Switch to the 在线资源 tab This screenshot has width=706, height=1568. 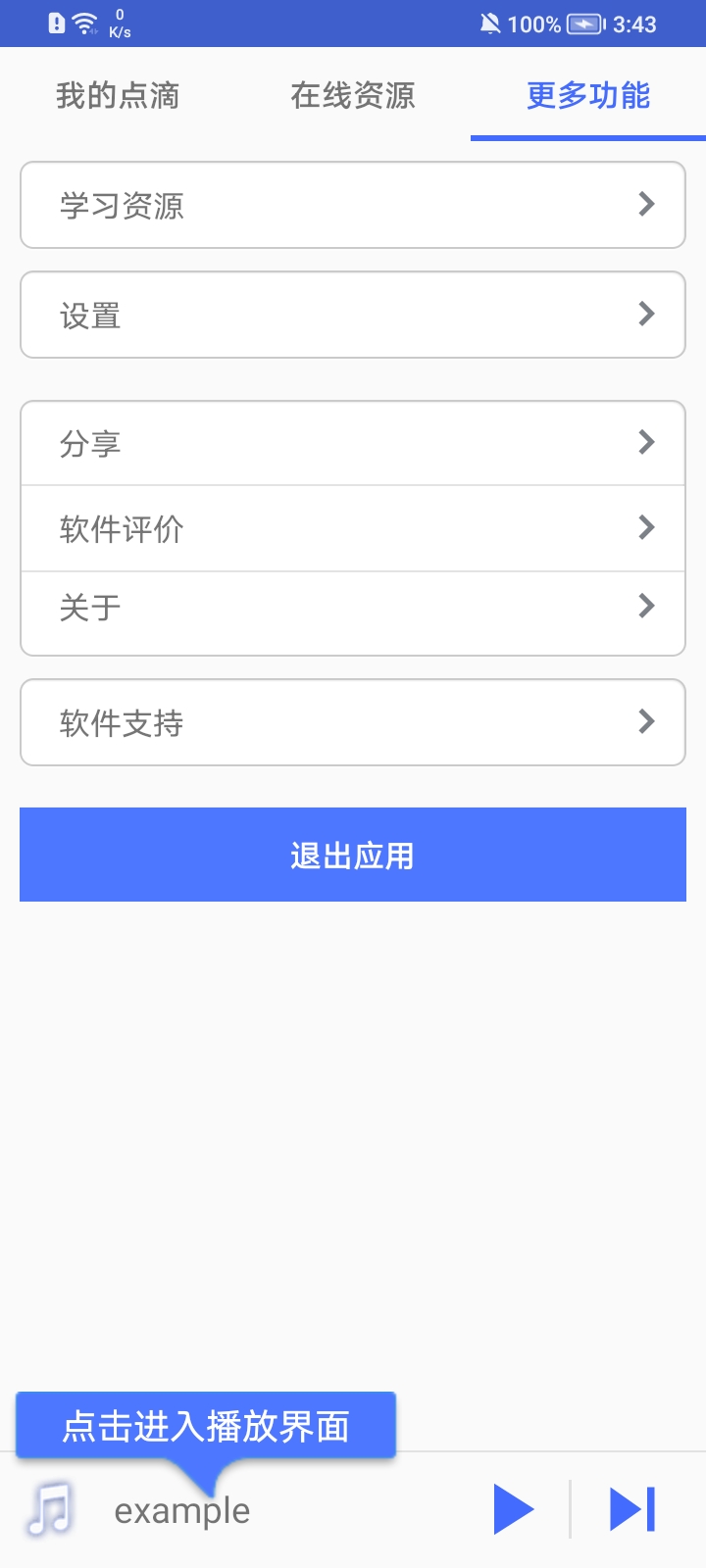point(353,95)
